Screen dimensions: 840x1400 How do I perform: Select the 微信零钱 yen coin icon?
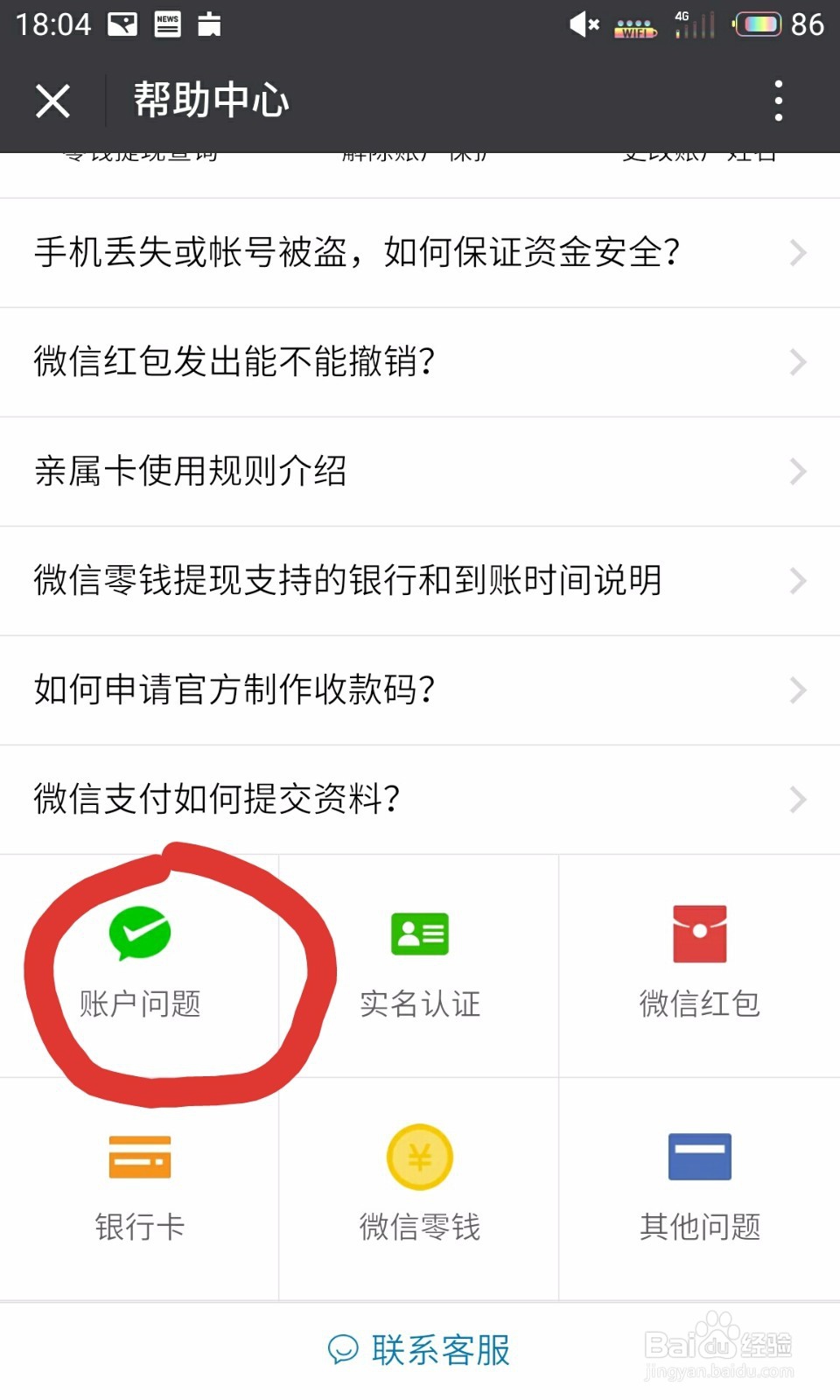[x=419, y=1157]
